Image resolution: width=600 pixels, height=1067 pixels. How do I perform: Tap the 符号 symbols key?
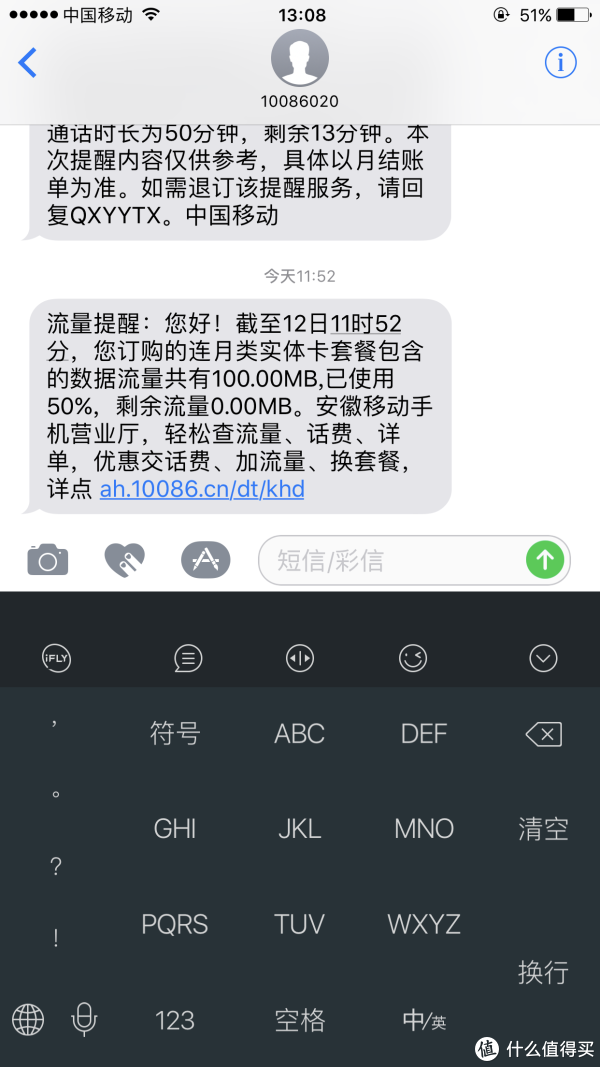[175, 734]
